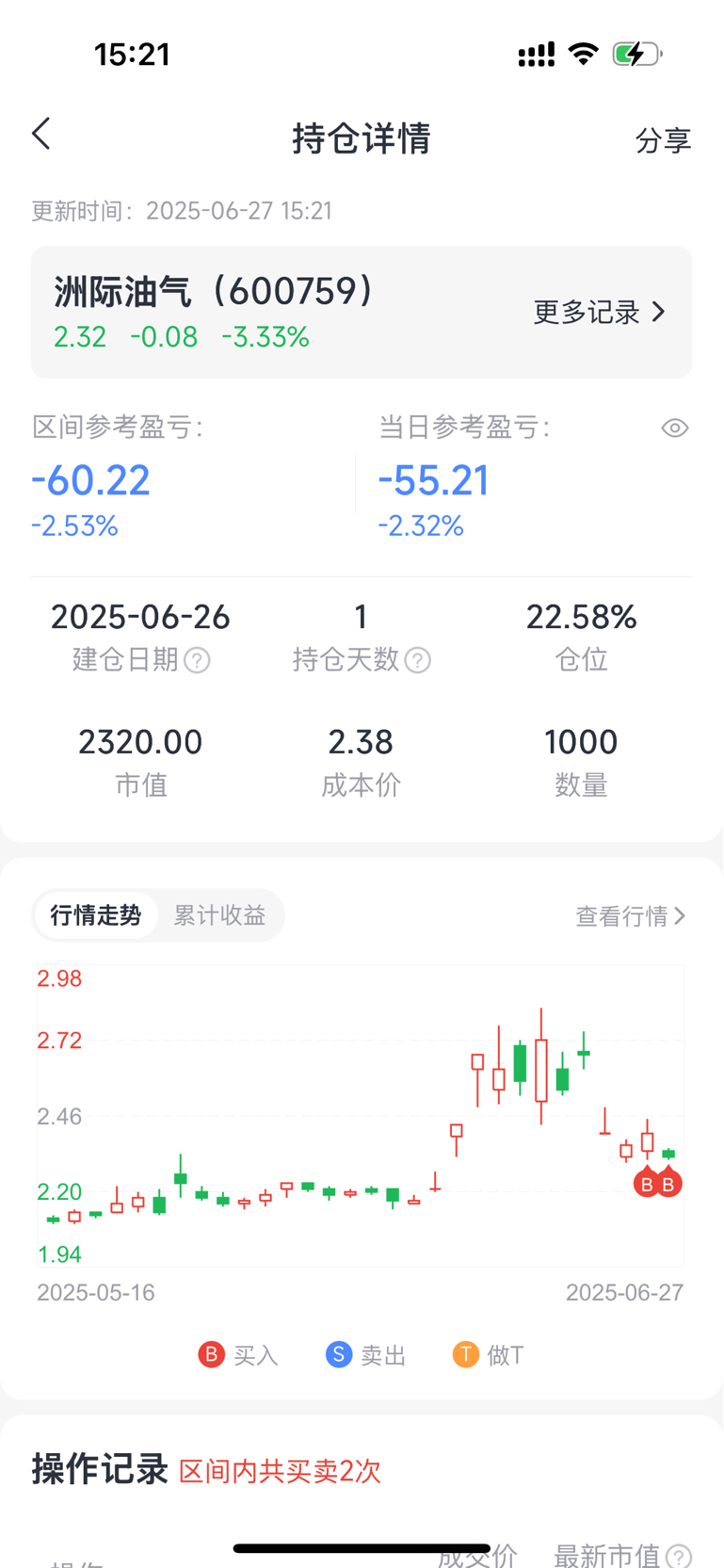Image resolution: width=724 pixels, height=1568 pixels.
Task: Go back using the top-left arrow
Action: (41, 135)
